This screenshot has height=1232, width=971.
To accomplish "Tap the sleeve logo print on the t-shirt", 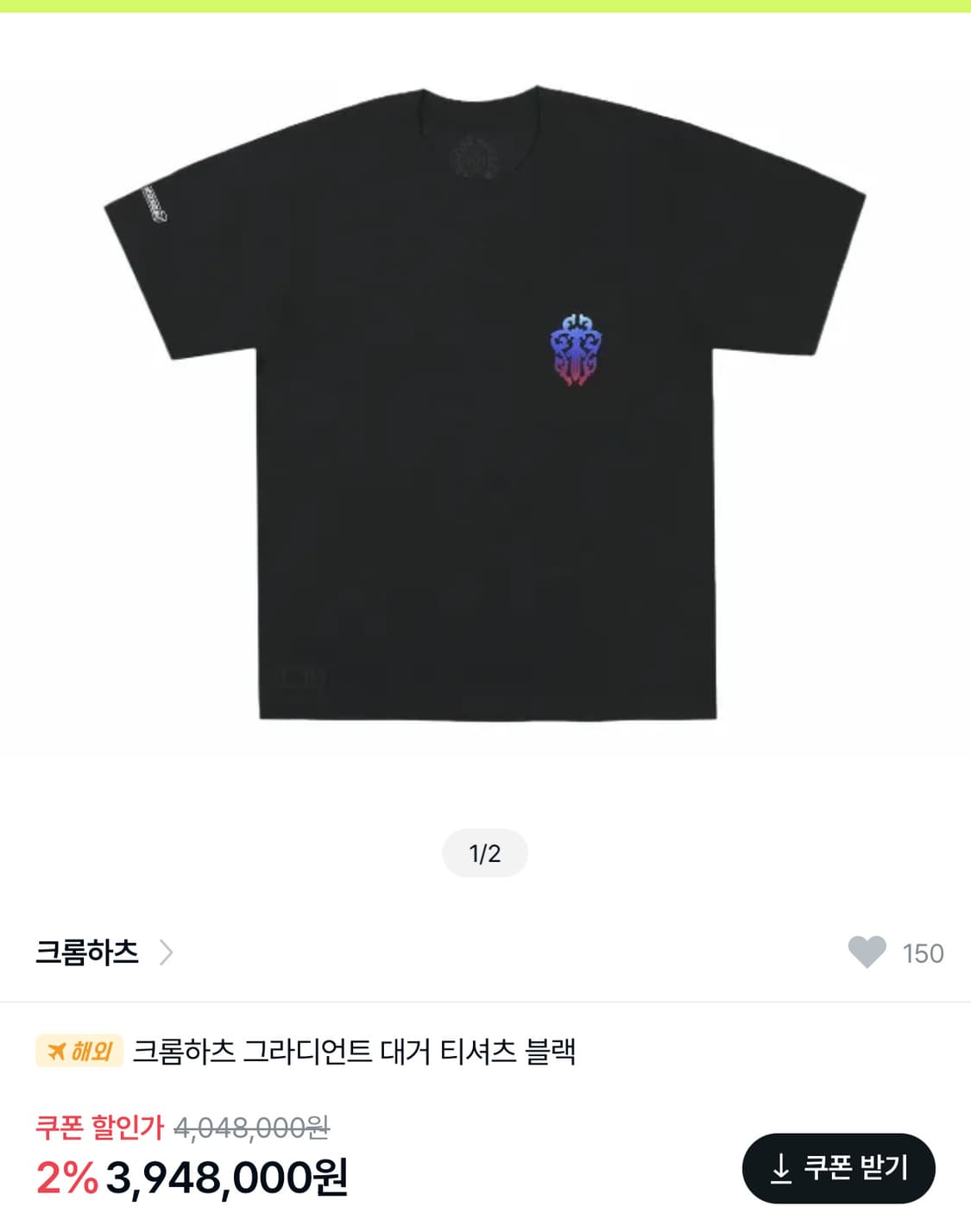I will 154,207.
